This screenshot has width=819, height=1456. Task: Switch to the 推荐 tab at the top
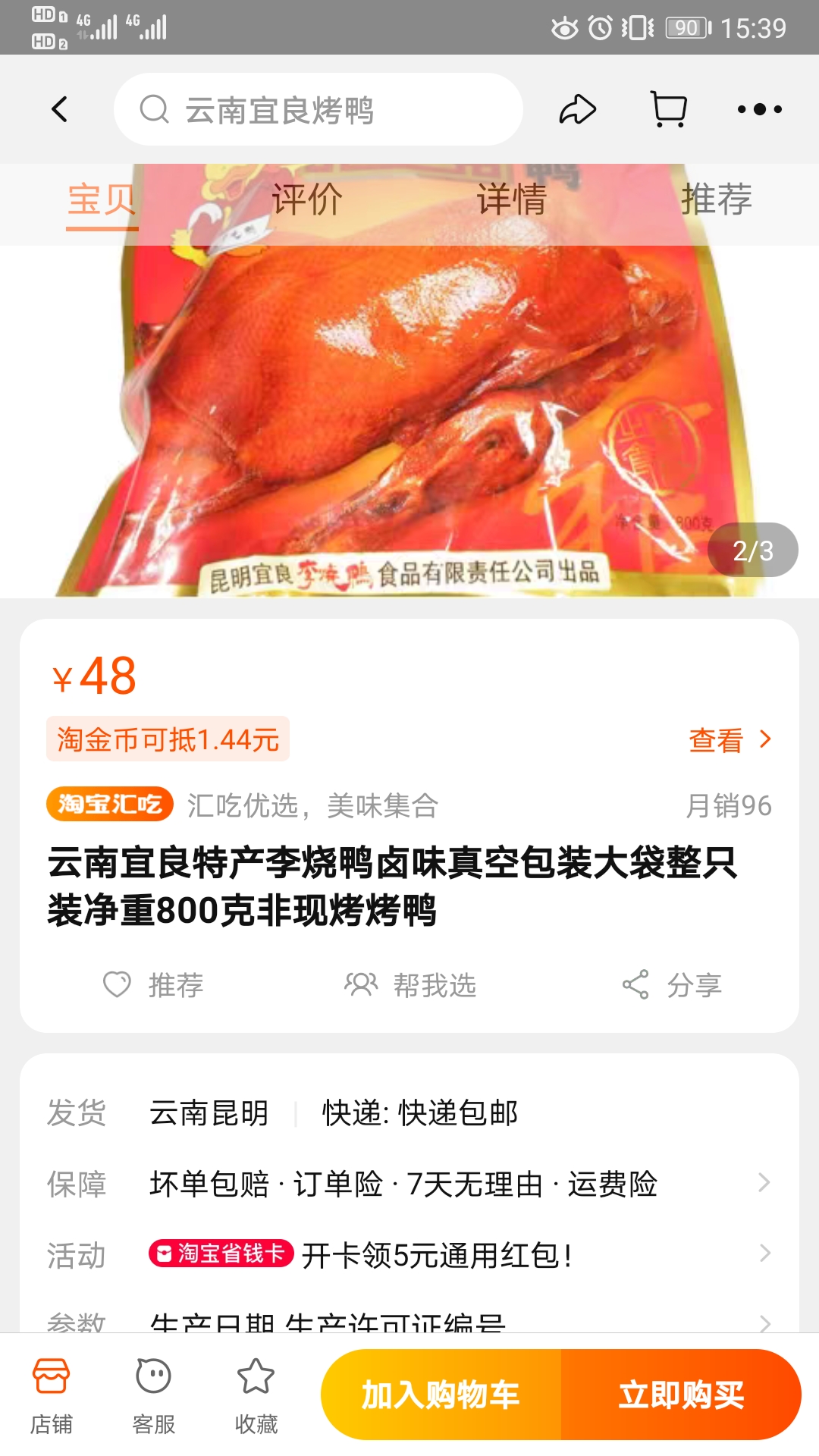pyautogui.click(x=716, y=200)
